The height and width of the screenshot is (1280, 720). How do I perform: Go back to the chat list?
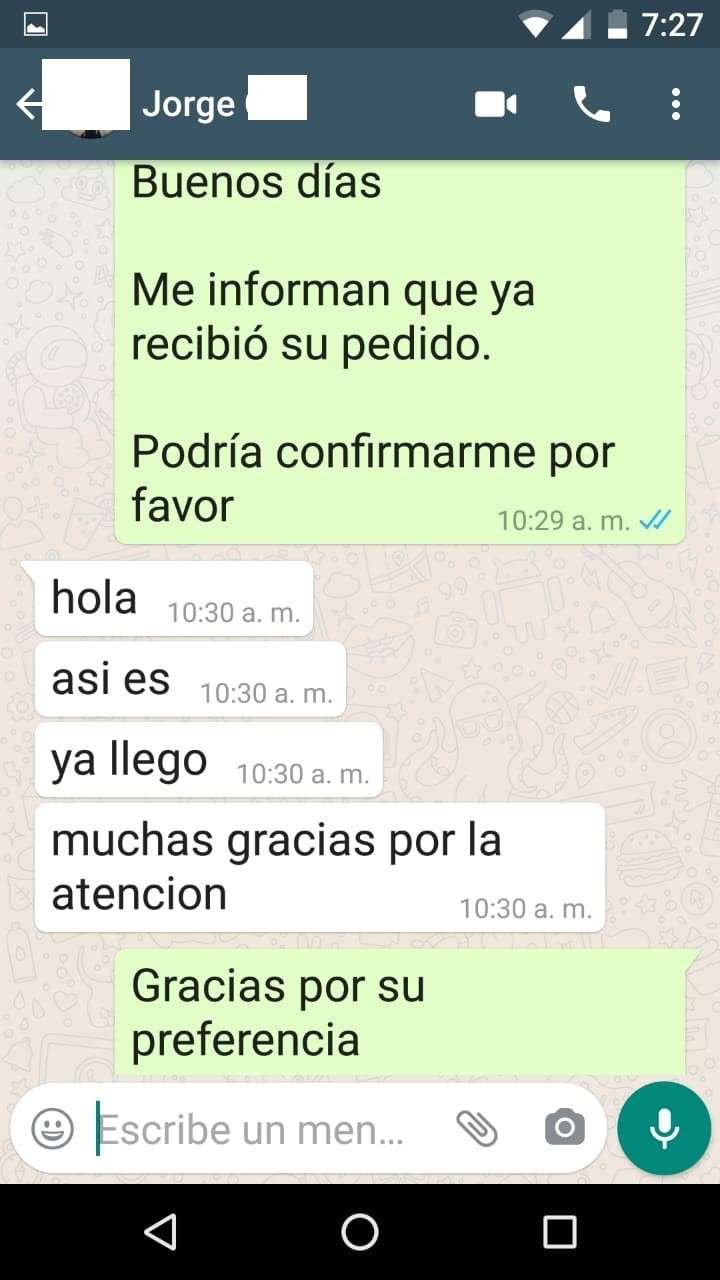click(x=28, y=104)
